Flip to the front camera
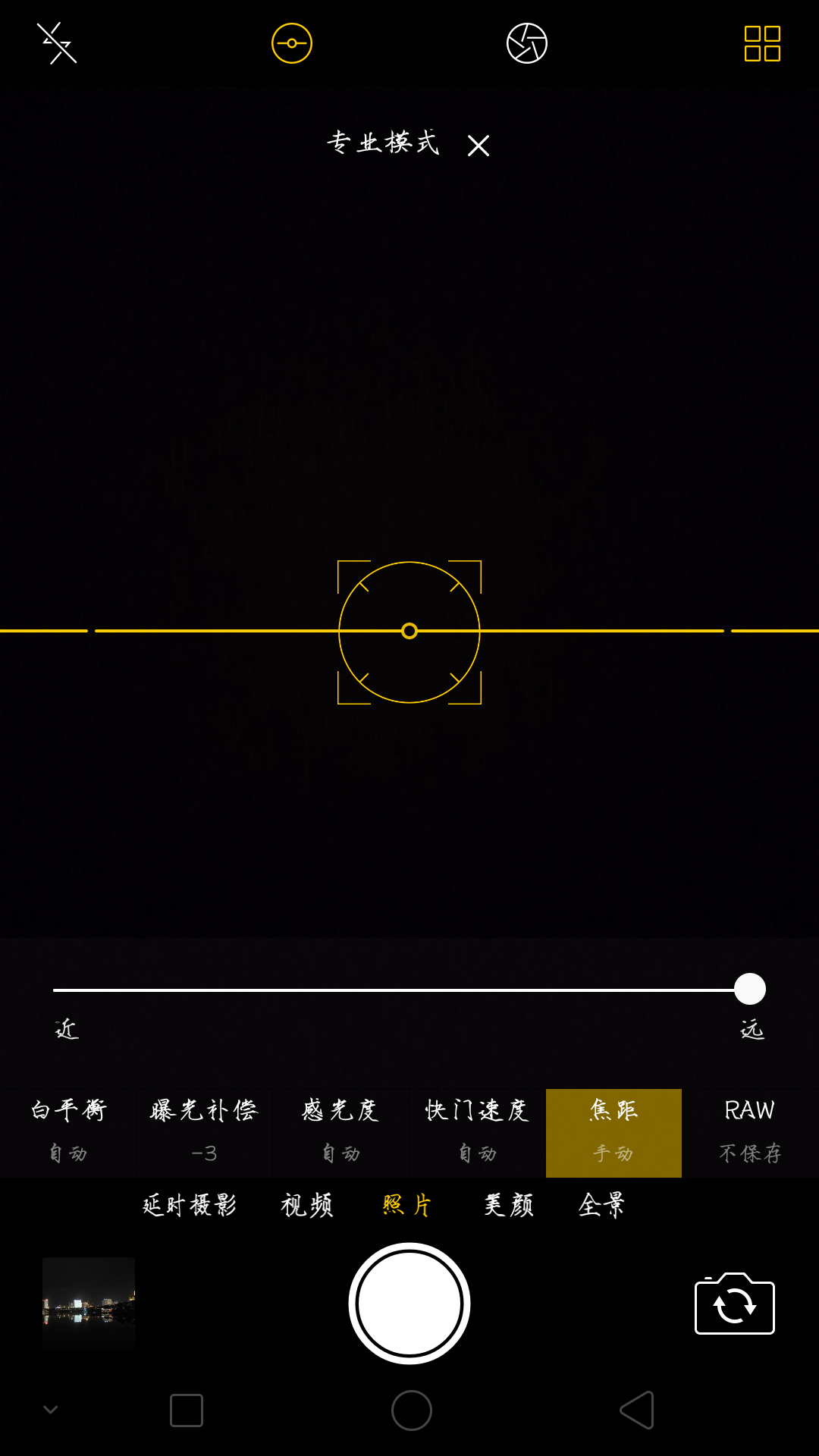 point(735,1304)
